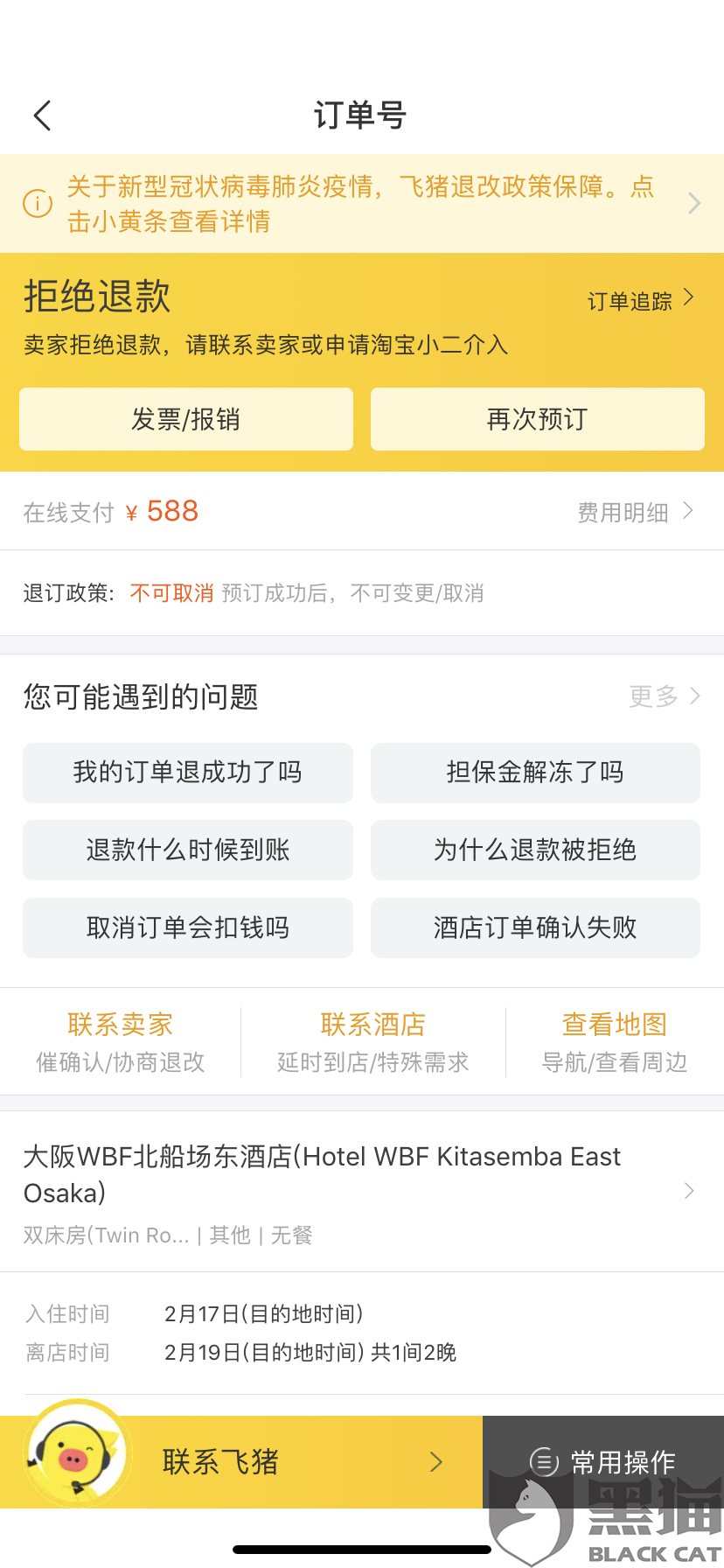Select 酒店订单确认失败 question

[535, 927]
